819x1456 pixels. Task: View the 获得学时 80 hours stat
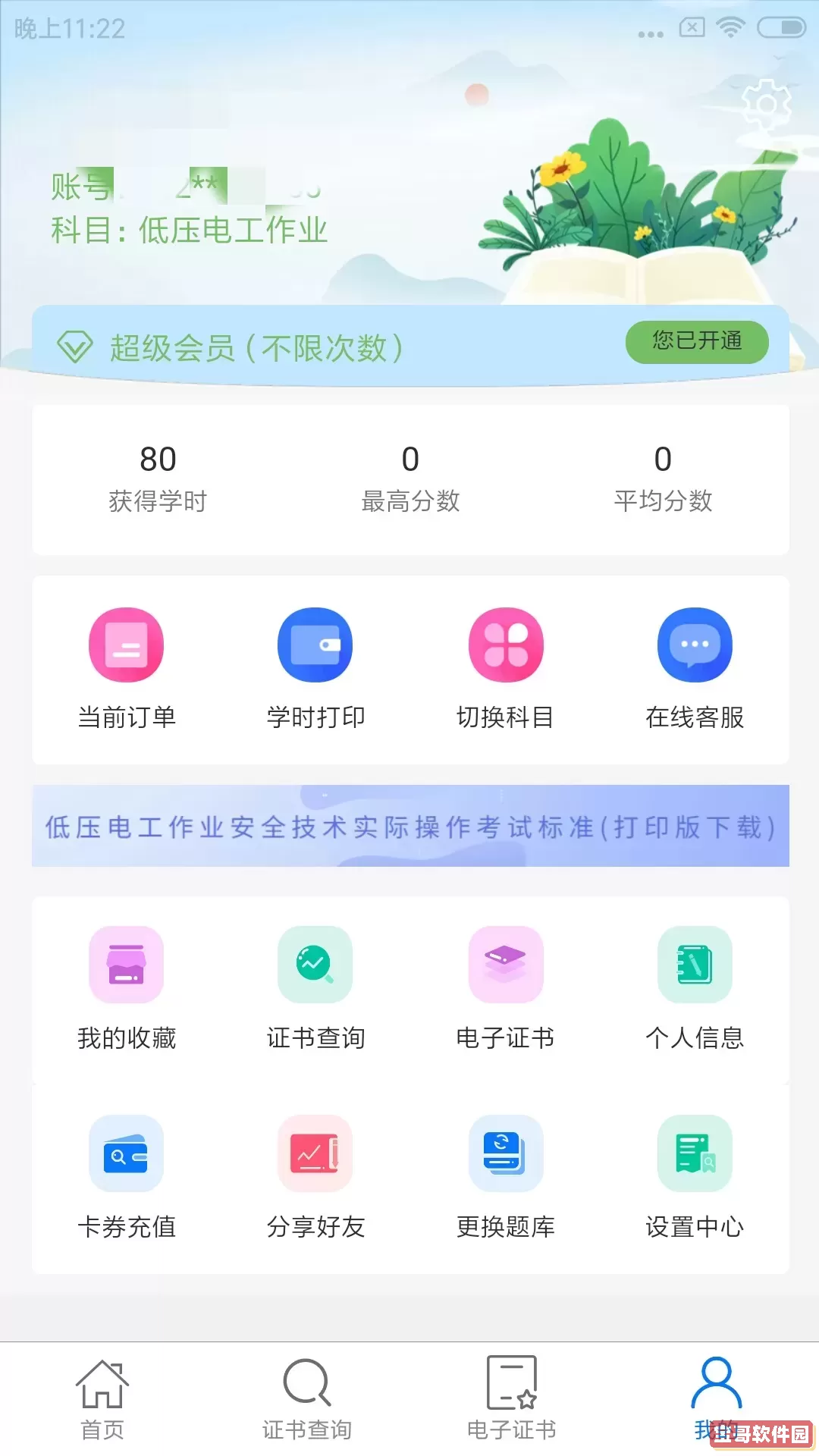(158, 474)
